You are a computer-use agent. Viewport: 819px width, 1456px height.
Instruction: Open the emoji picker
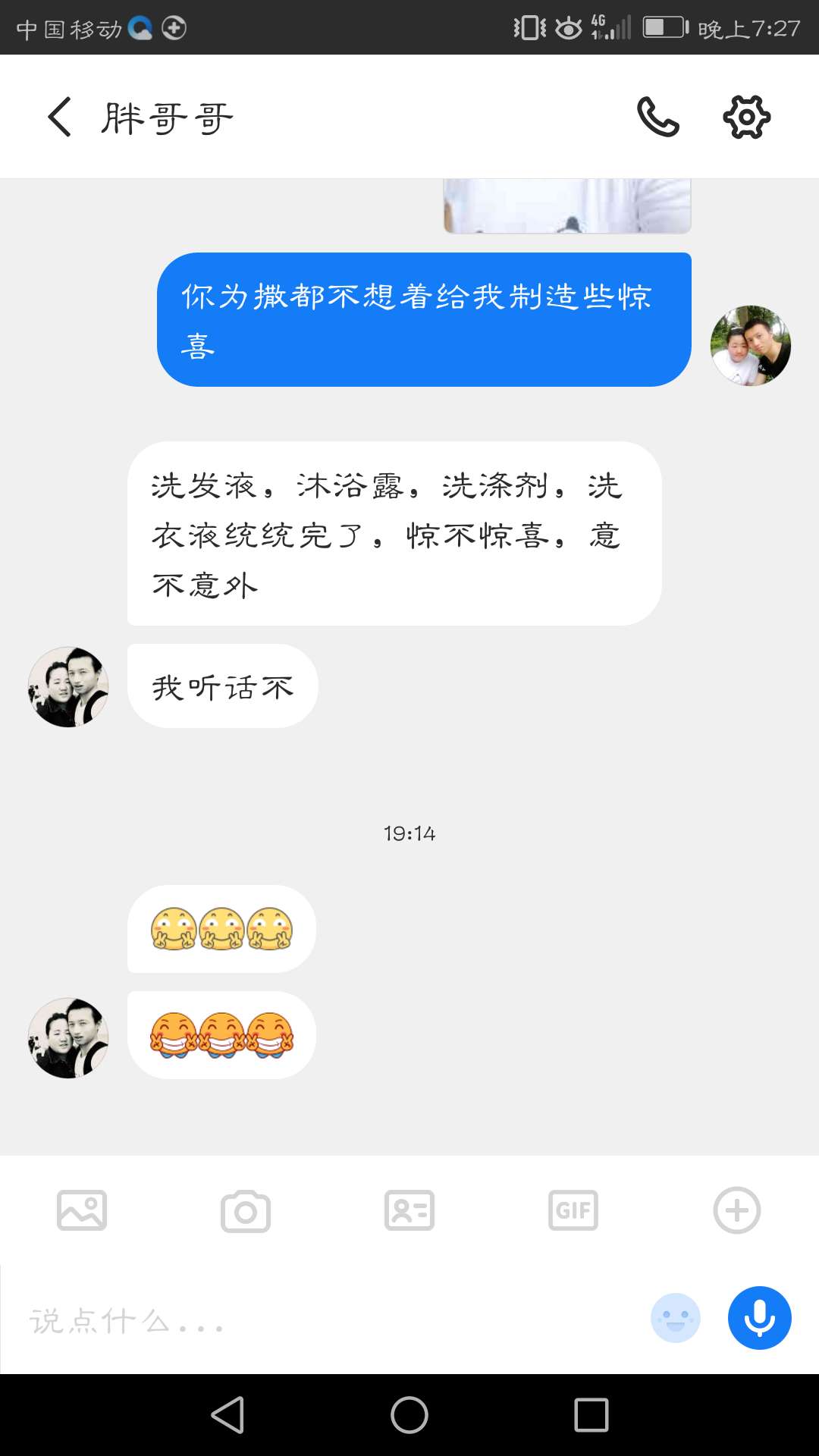coord(676,1318)
